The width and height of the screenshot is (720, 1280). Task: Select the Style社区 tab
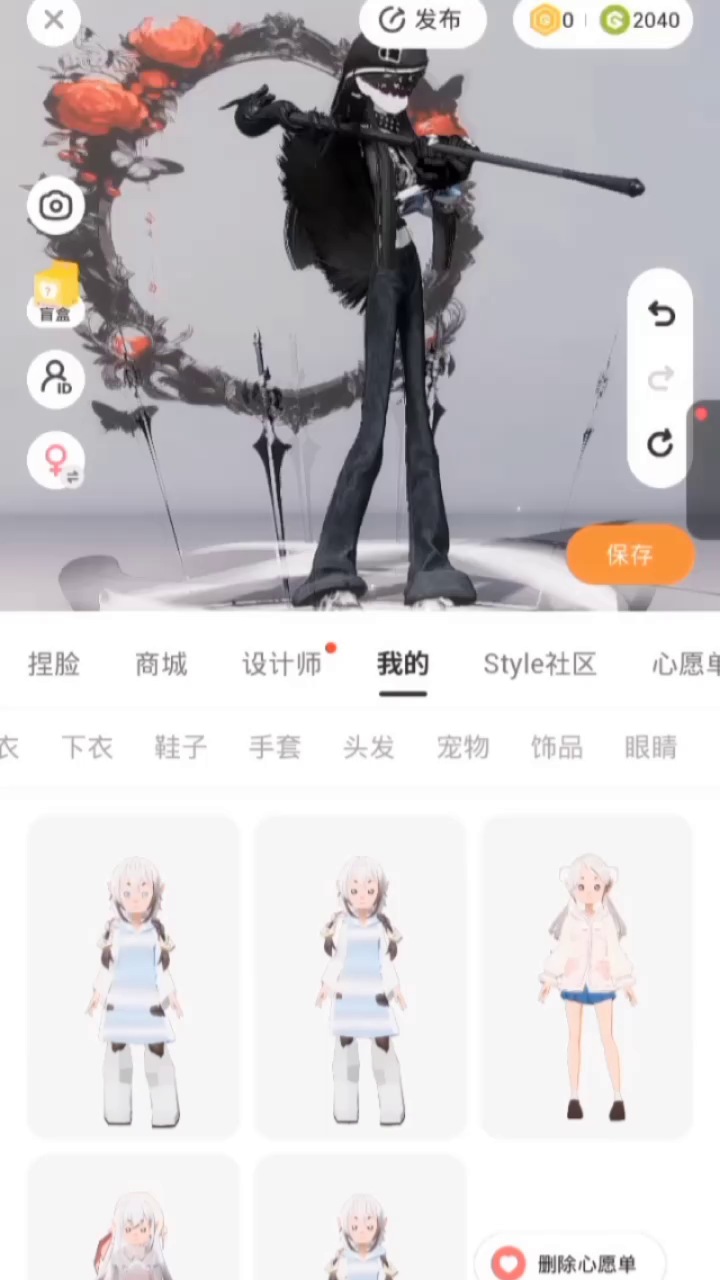540,664
